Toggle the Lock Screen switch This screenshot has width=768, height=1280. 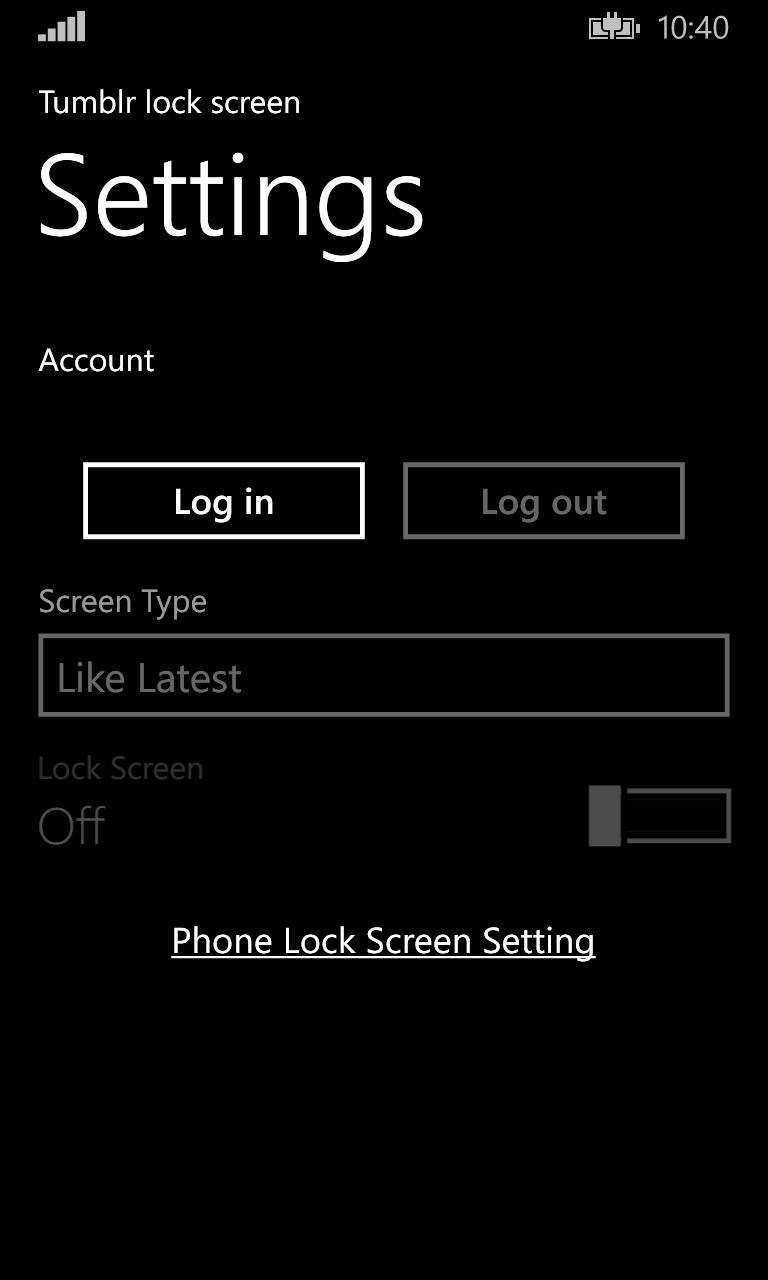click(659, 816)
